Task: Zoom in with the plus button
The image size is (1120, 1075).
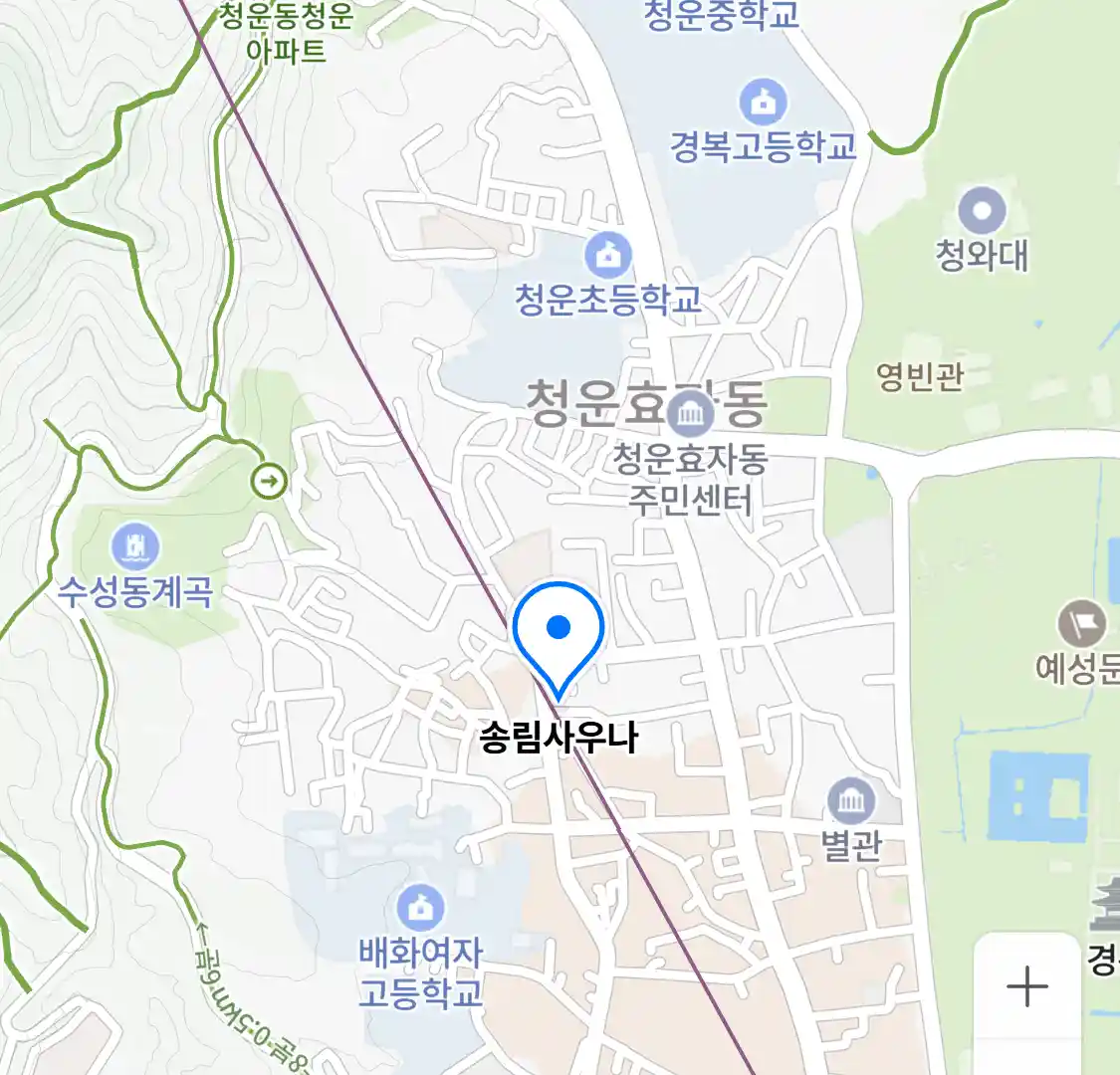Action: (1026, 987)
